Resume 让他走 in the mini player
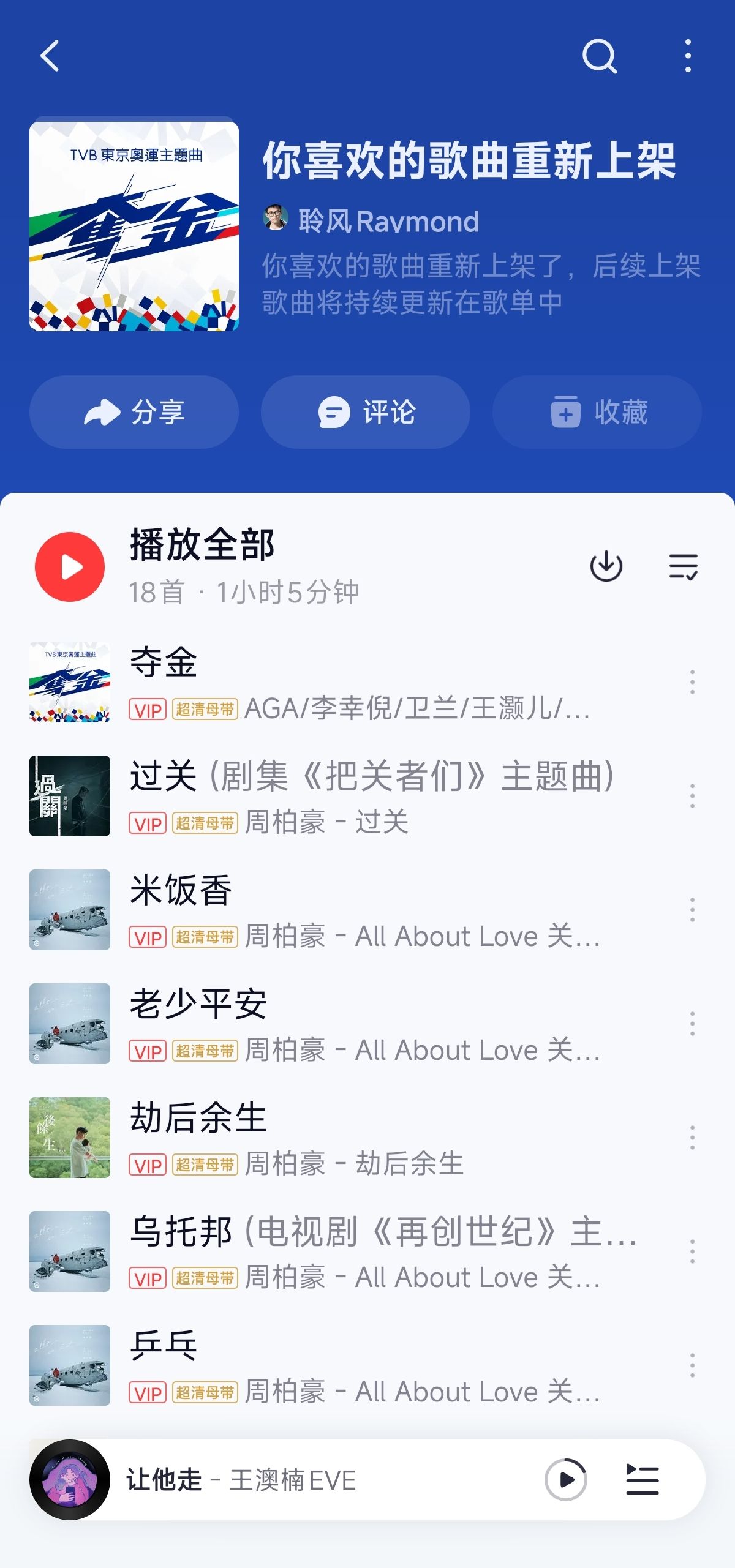Image resolution: width=735 pixels, height=1568 pixels. tap(565, 1480)
